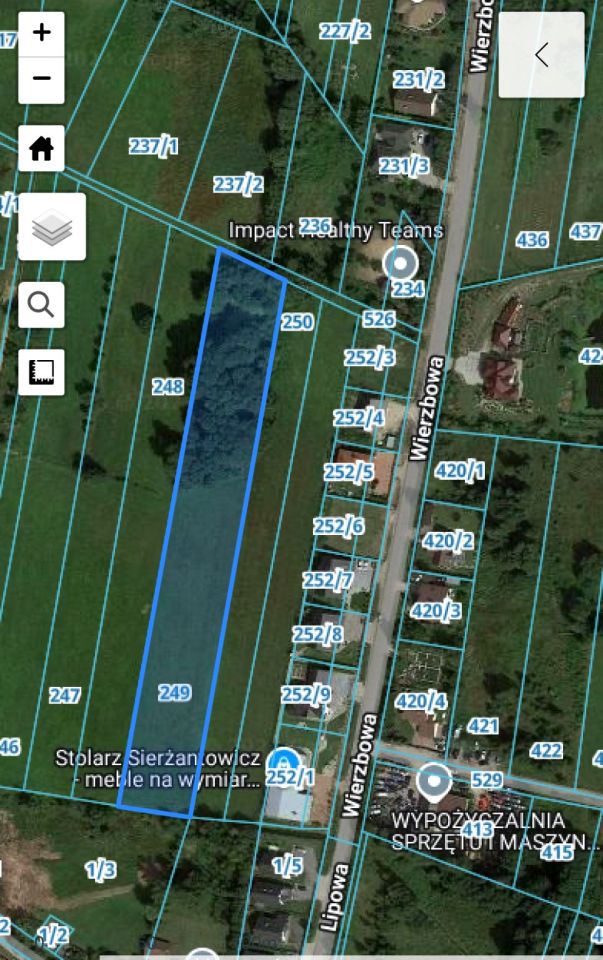This screenshot has width=603, height=960.
Task: Zoom out of the map
Action: pyautogui.click(x=41, y=79)
